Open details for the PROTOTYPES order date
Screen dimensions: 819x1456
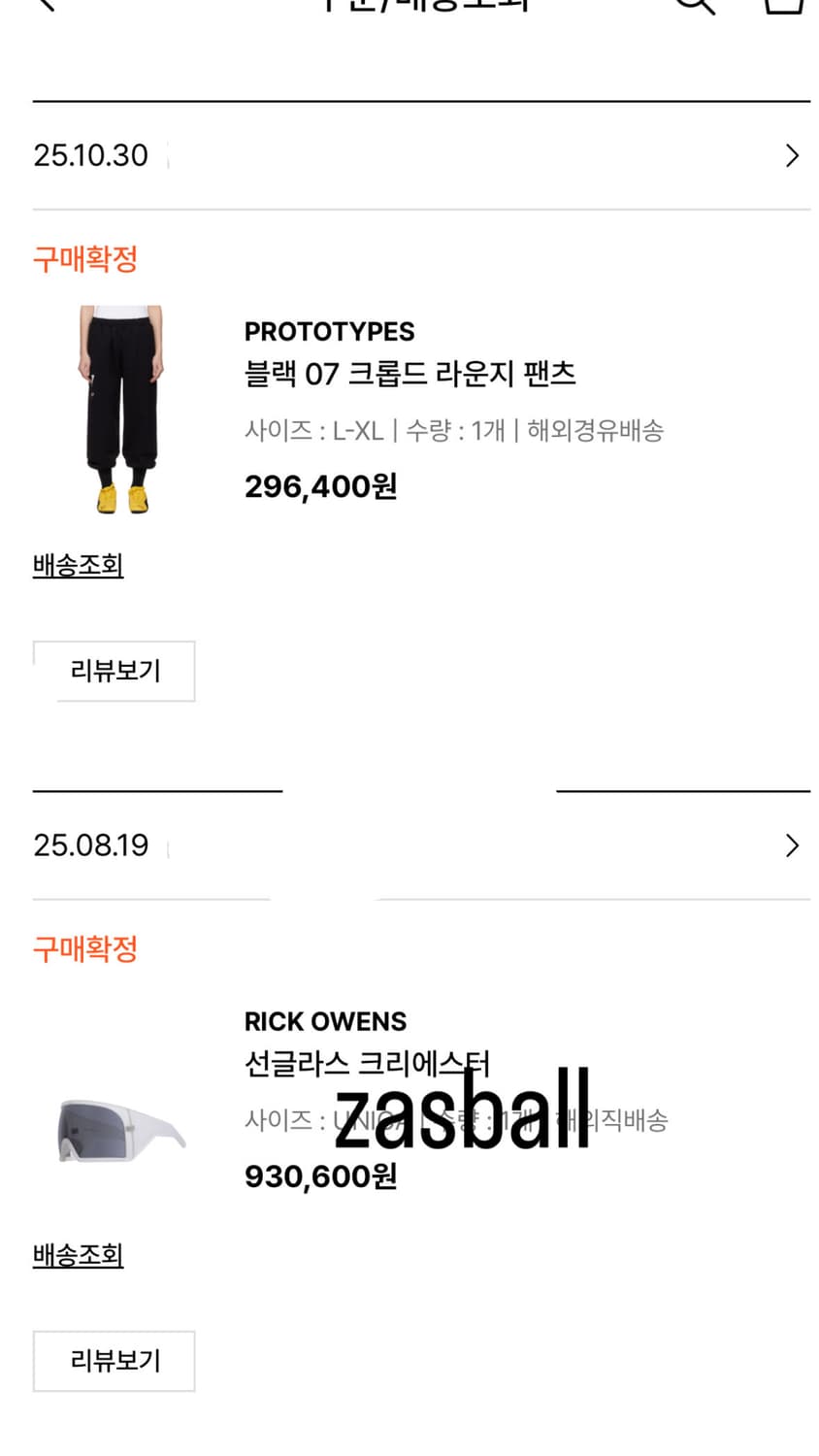(90, 155)
